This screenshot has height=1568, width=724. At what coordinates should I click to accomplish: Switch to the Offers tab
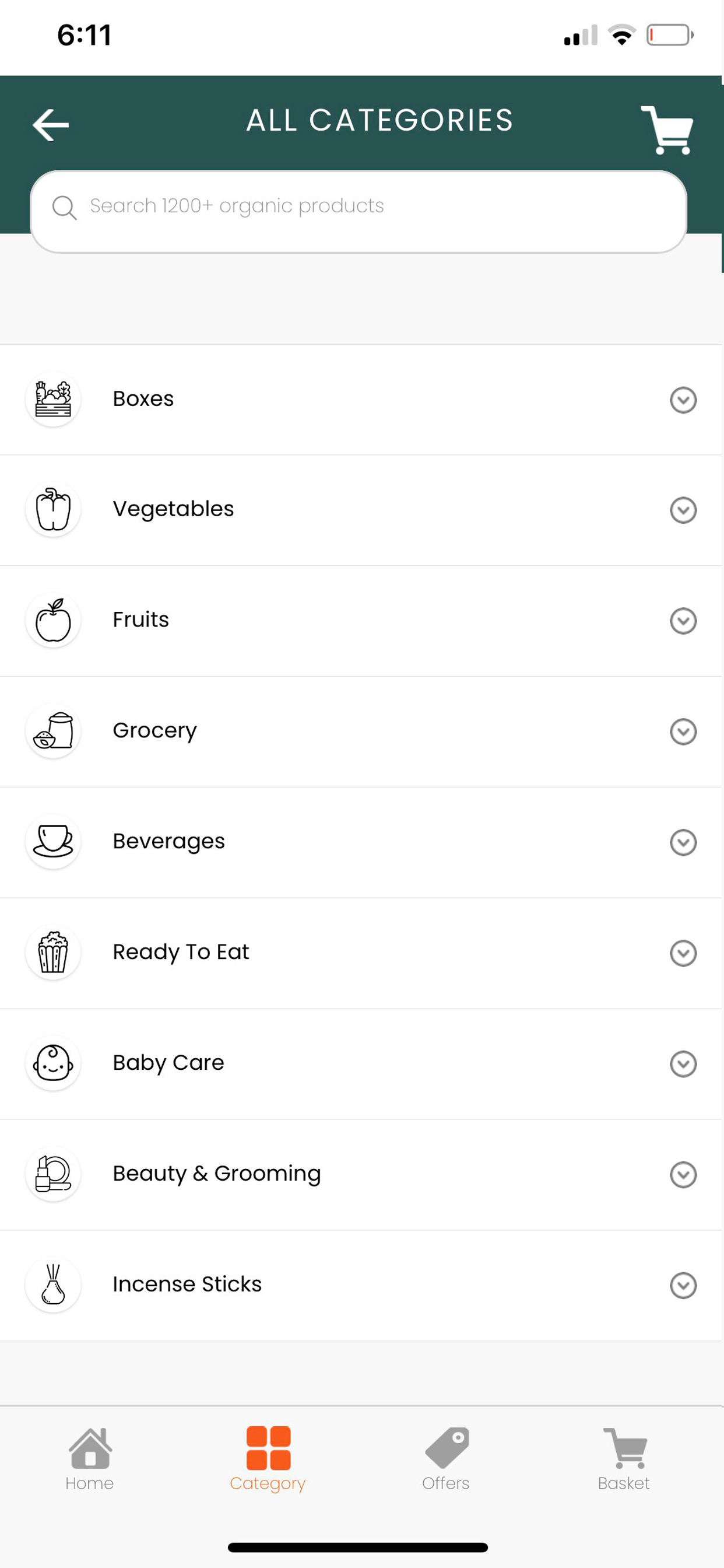(x=446, y=1459)
